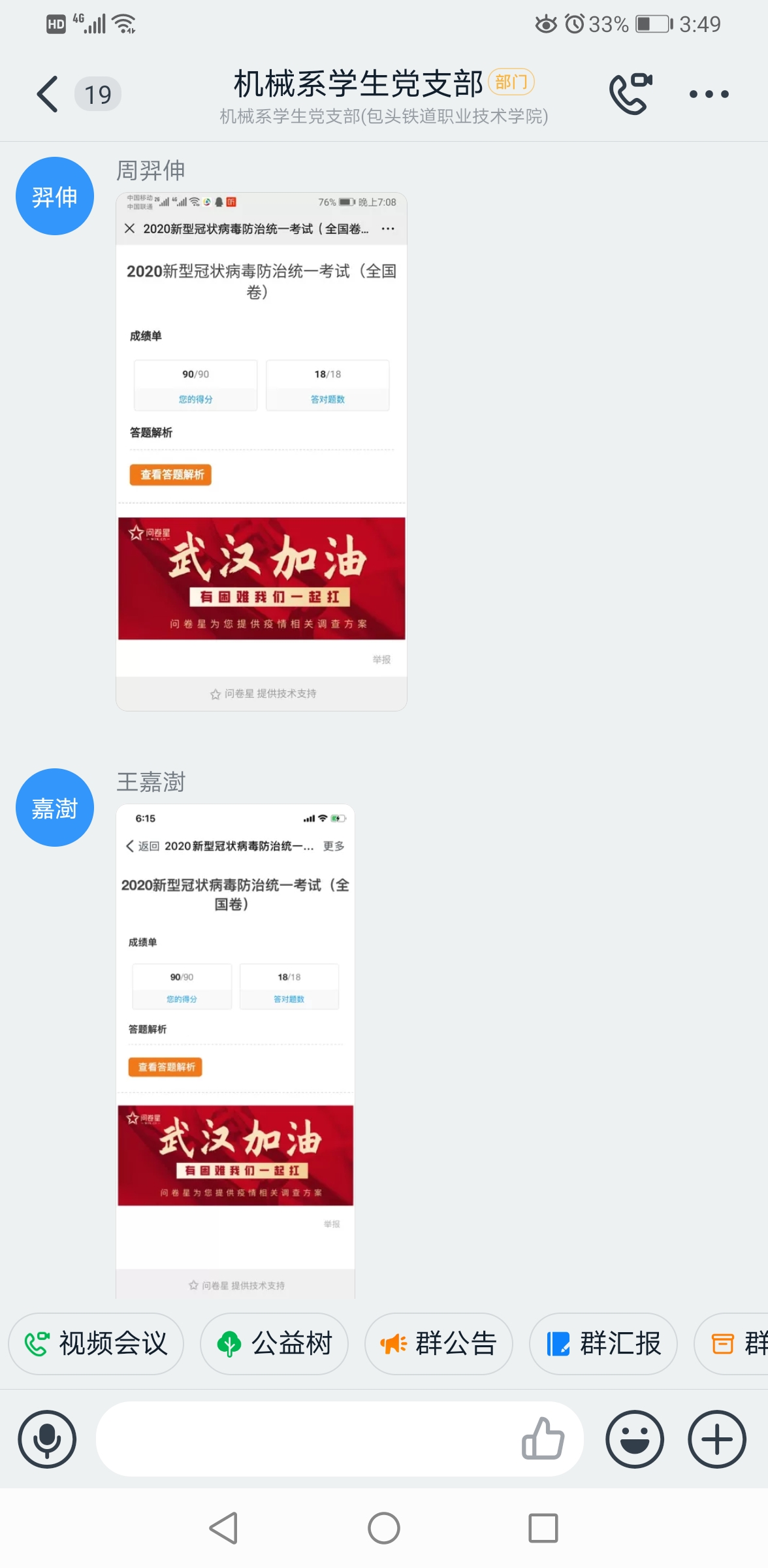Viewport: 768px width, 1568px height.
Task: View 王嘉澍's avatar profile
Action: tap(55, 808)
